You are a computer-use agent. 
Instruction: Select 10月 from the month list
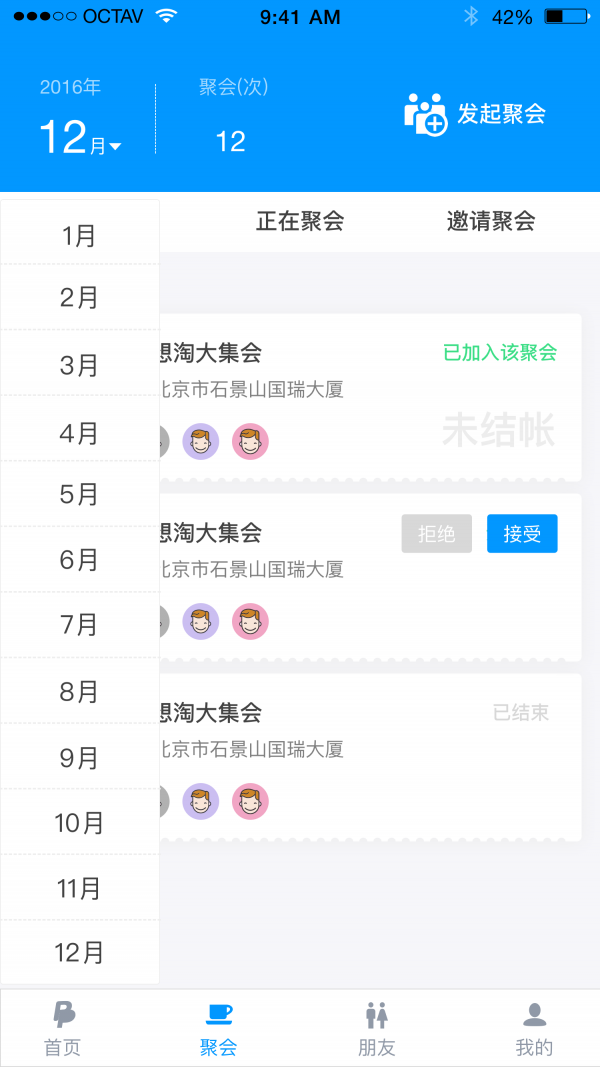coord(79,823)
